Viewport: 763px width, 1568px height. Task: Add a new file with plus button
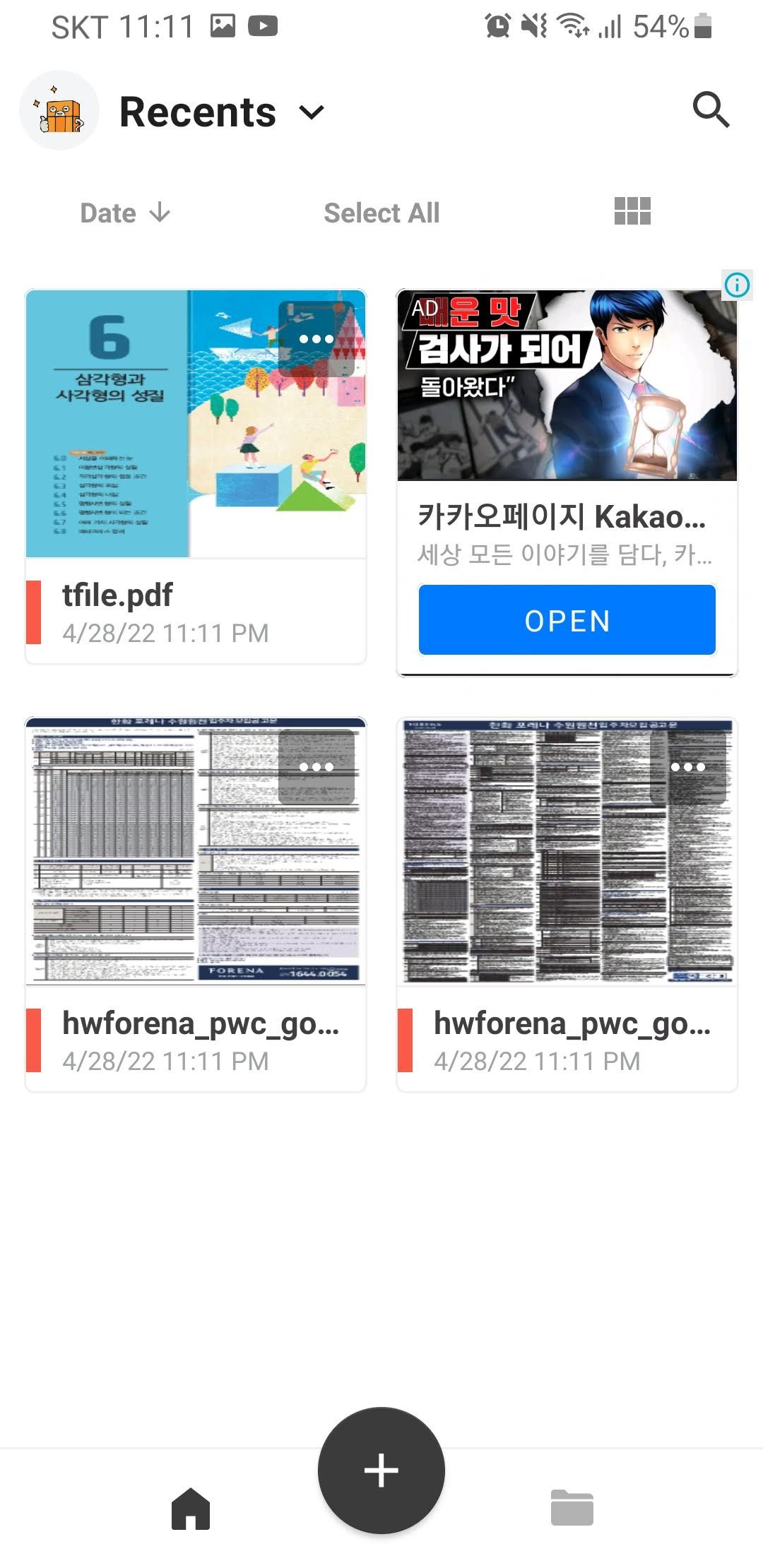click(381, 1470)
